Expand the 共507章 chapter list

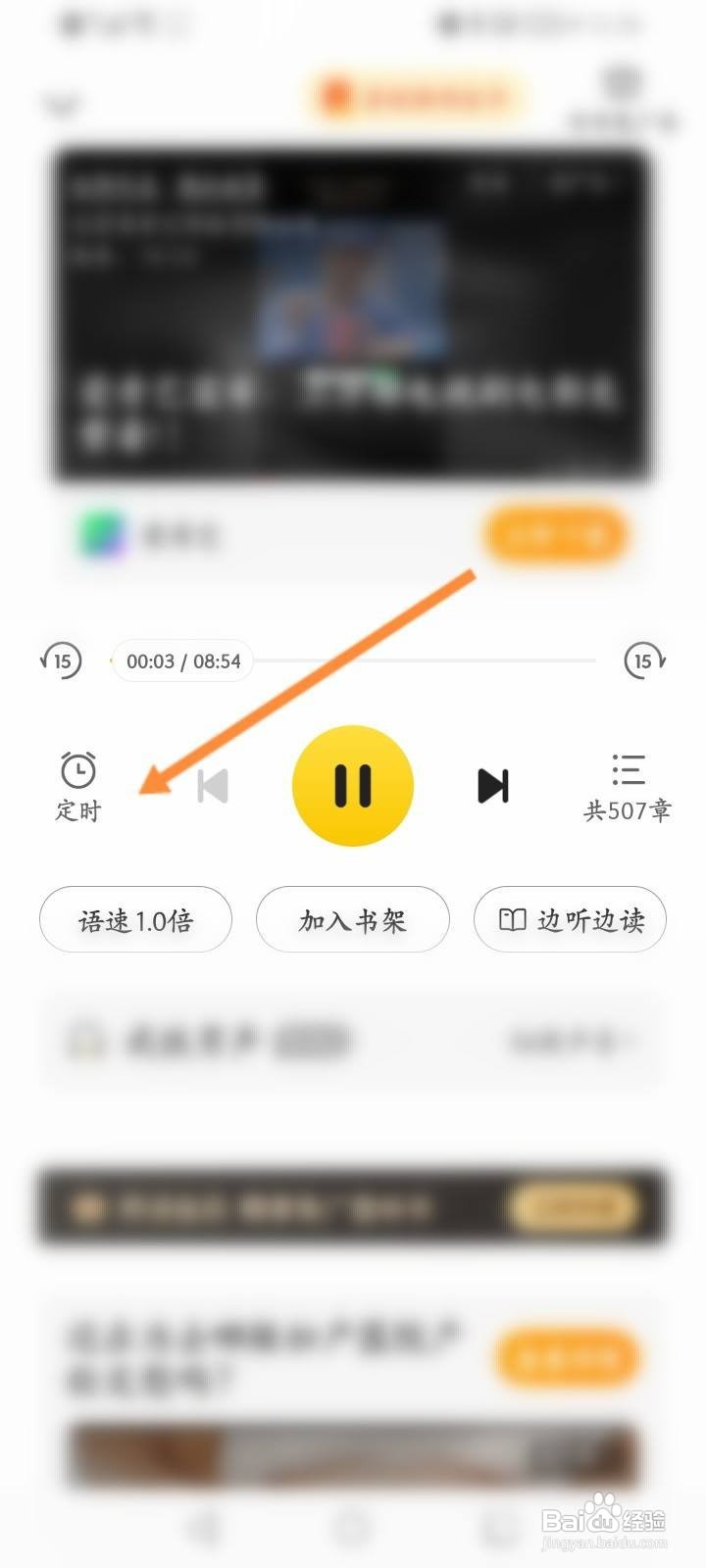630,784
